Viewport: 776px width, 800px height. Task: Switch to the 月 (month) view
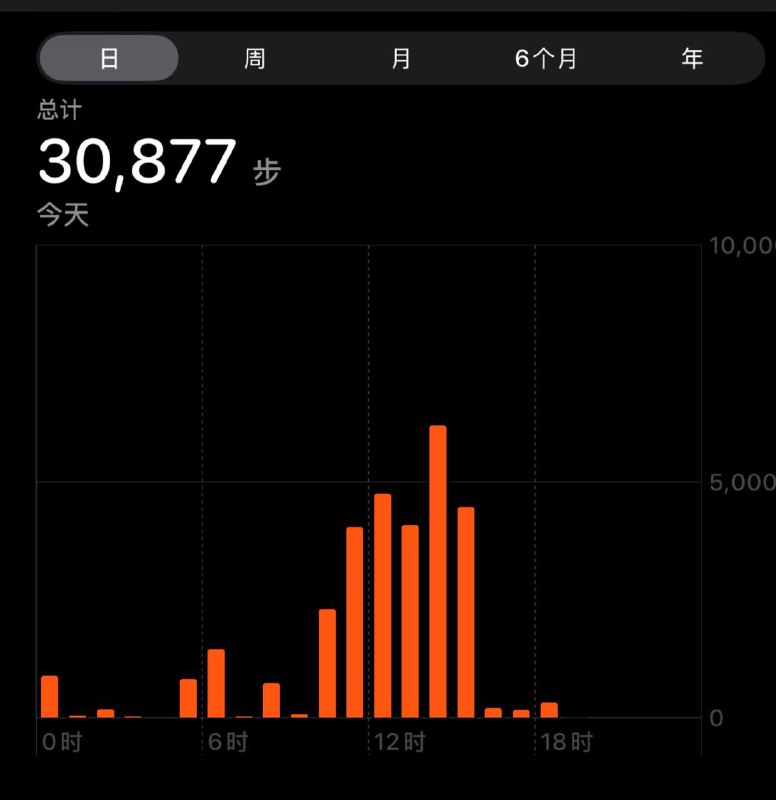pyautogui.click(x=401, y=58)
